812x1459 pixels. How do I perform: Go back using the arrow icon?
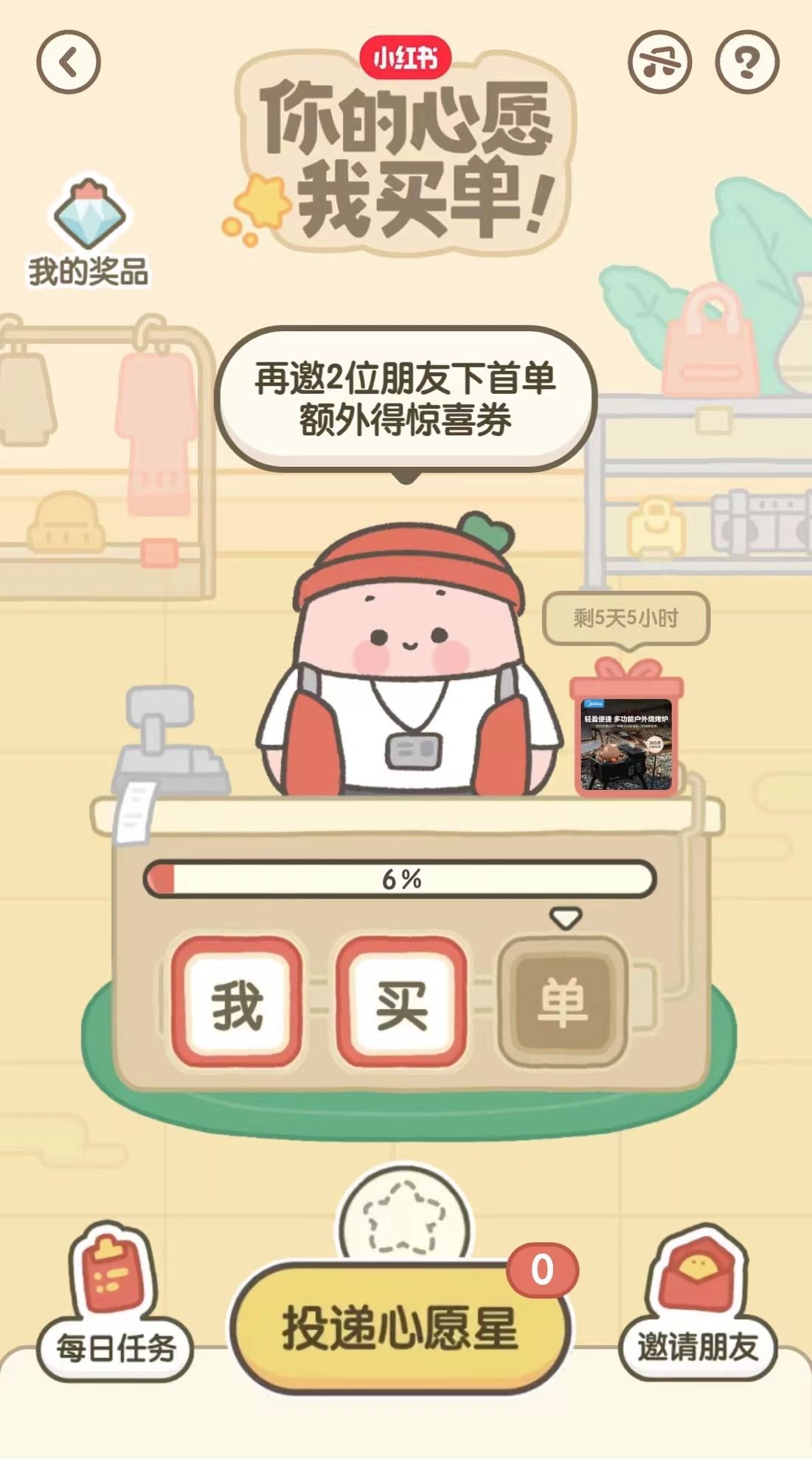point(69,62)
